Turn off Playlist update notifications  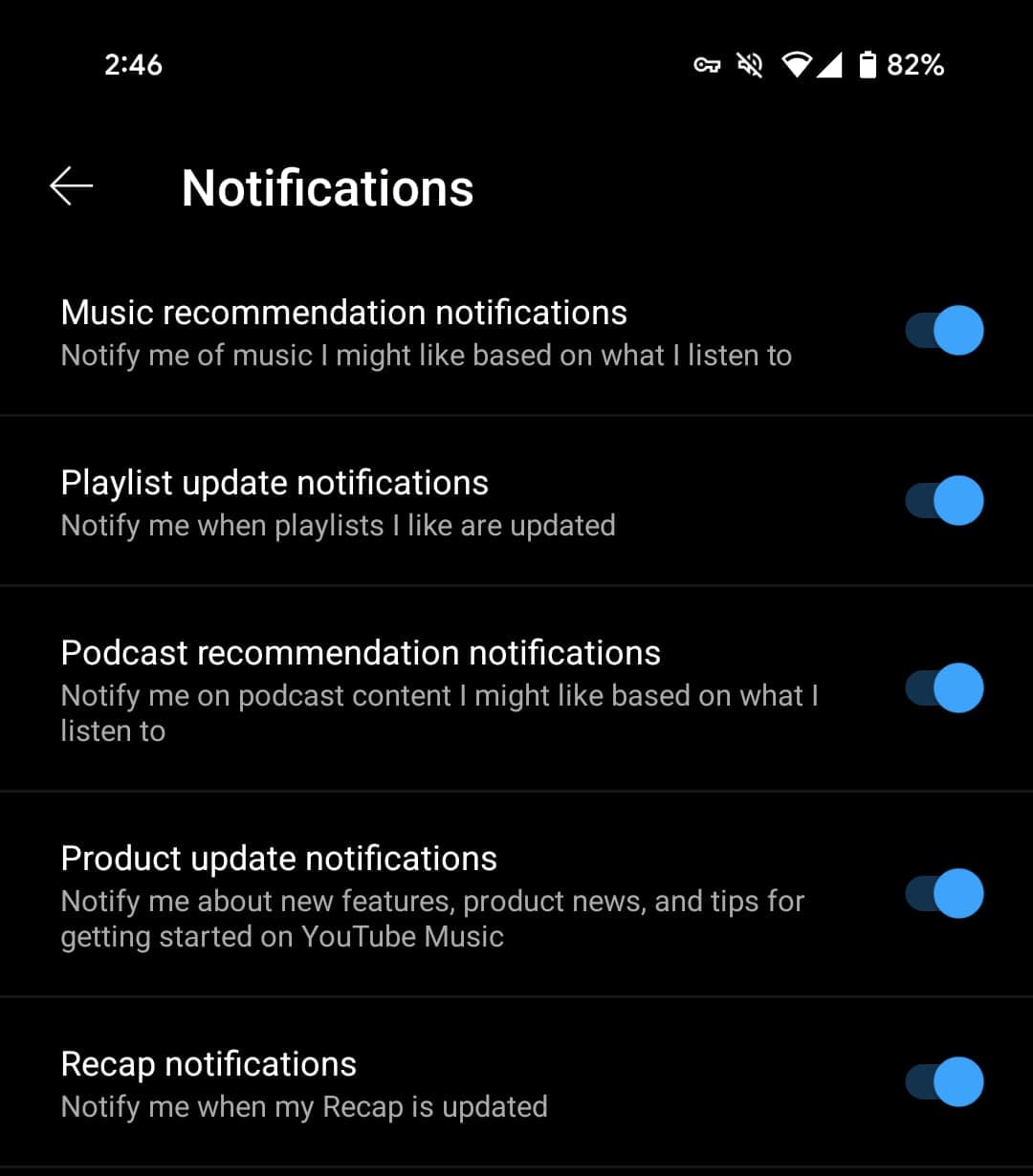tap(944, 501)
